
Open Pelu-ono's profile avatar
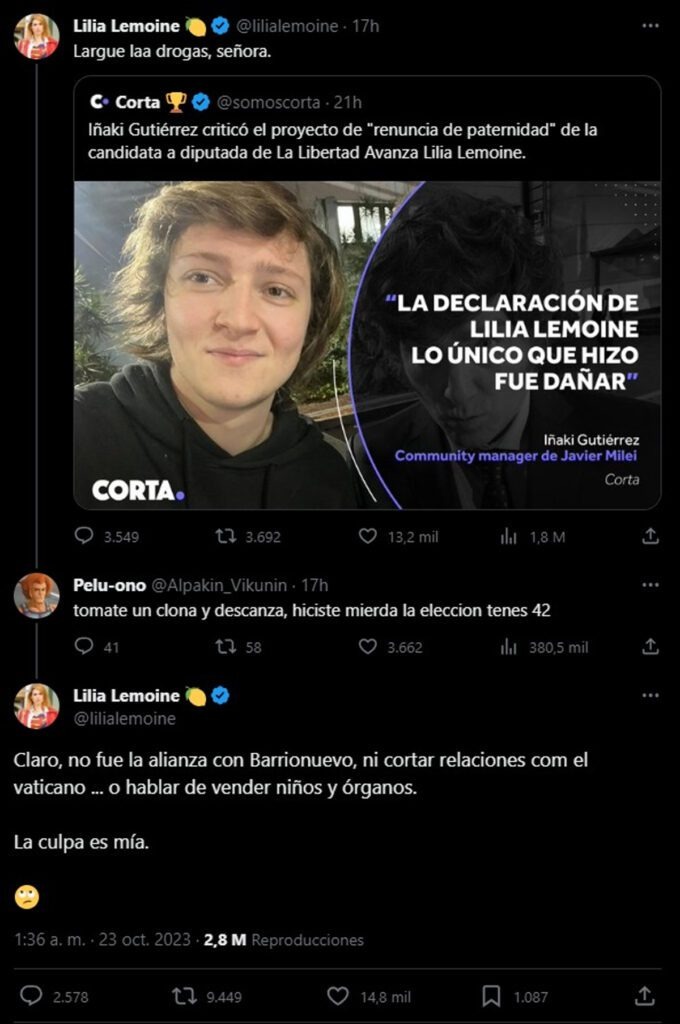(x=36, y=596)
